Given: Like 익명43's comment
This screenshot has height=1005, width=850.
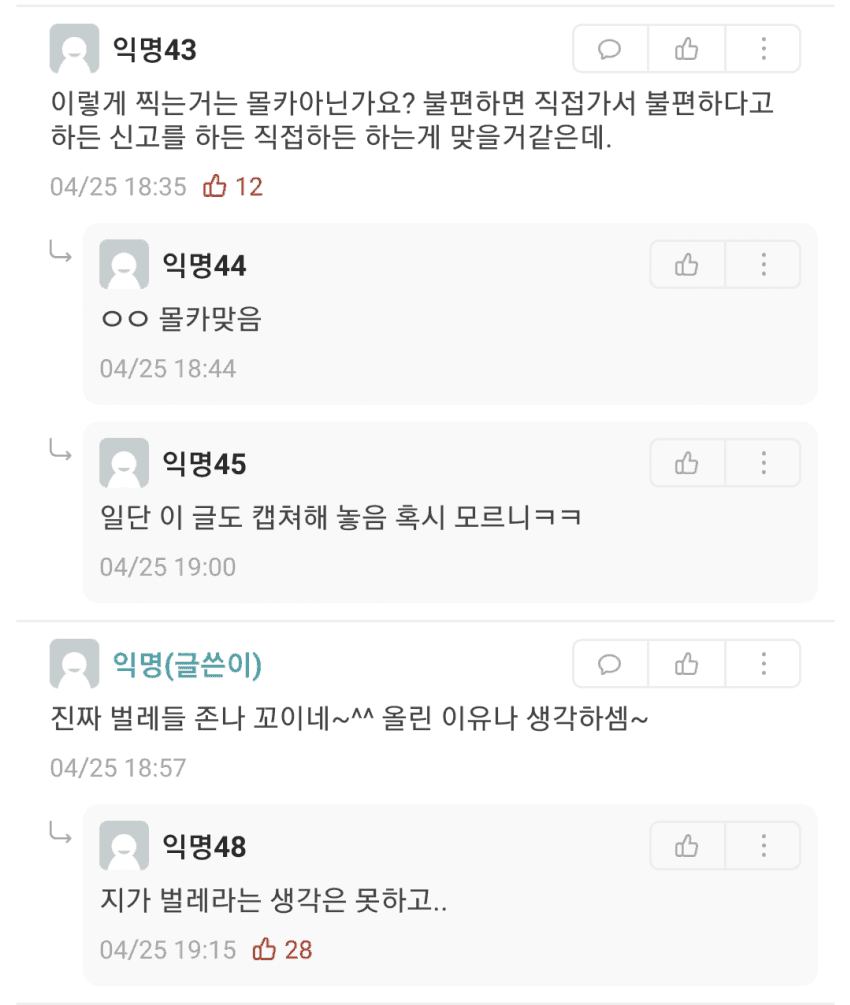Looking at the screenshot, I should [x=687, y=49].
